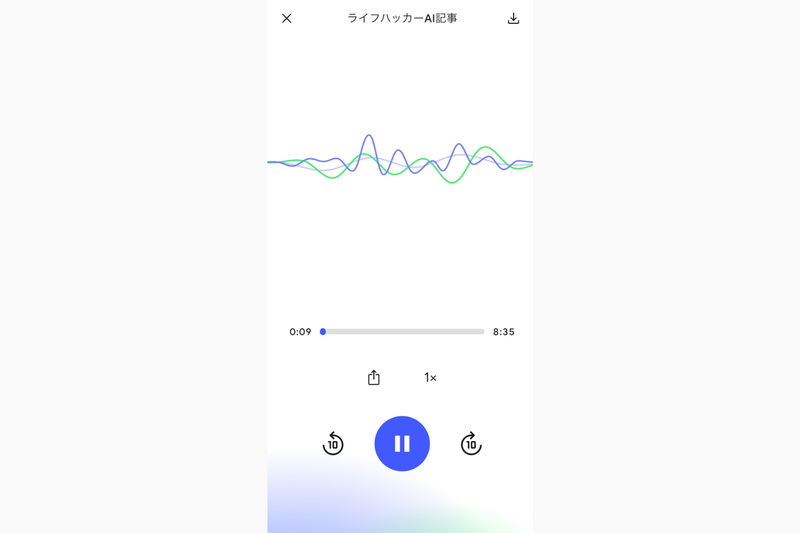The height and width of the screenshot is (533, 800).
Task: Share this audio
Action: pyautogui.click(x=374, y=377)
